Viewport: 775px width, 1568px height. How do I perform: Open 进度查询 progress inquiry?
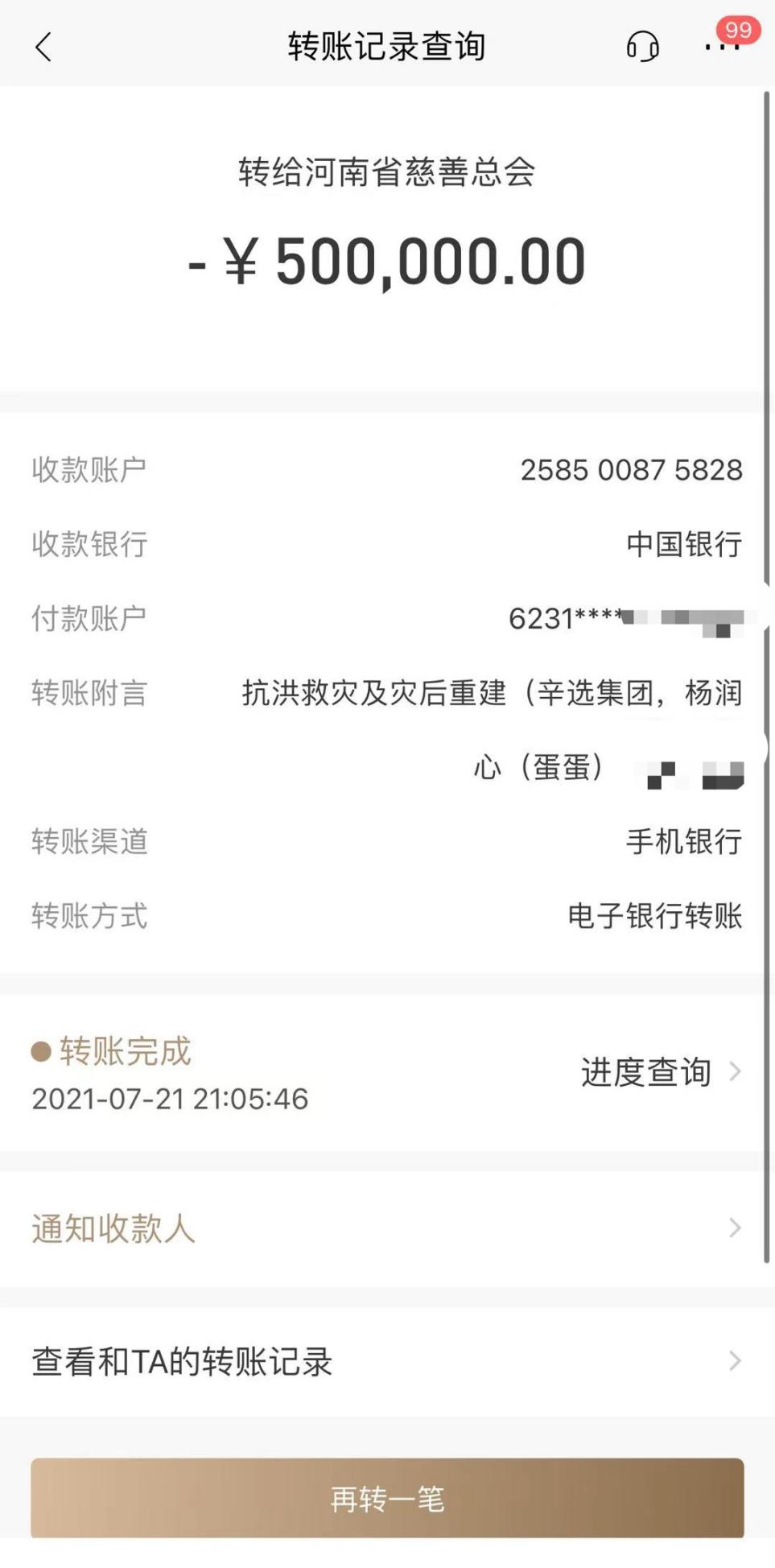click(x=661, y=1072)
